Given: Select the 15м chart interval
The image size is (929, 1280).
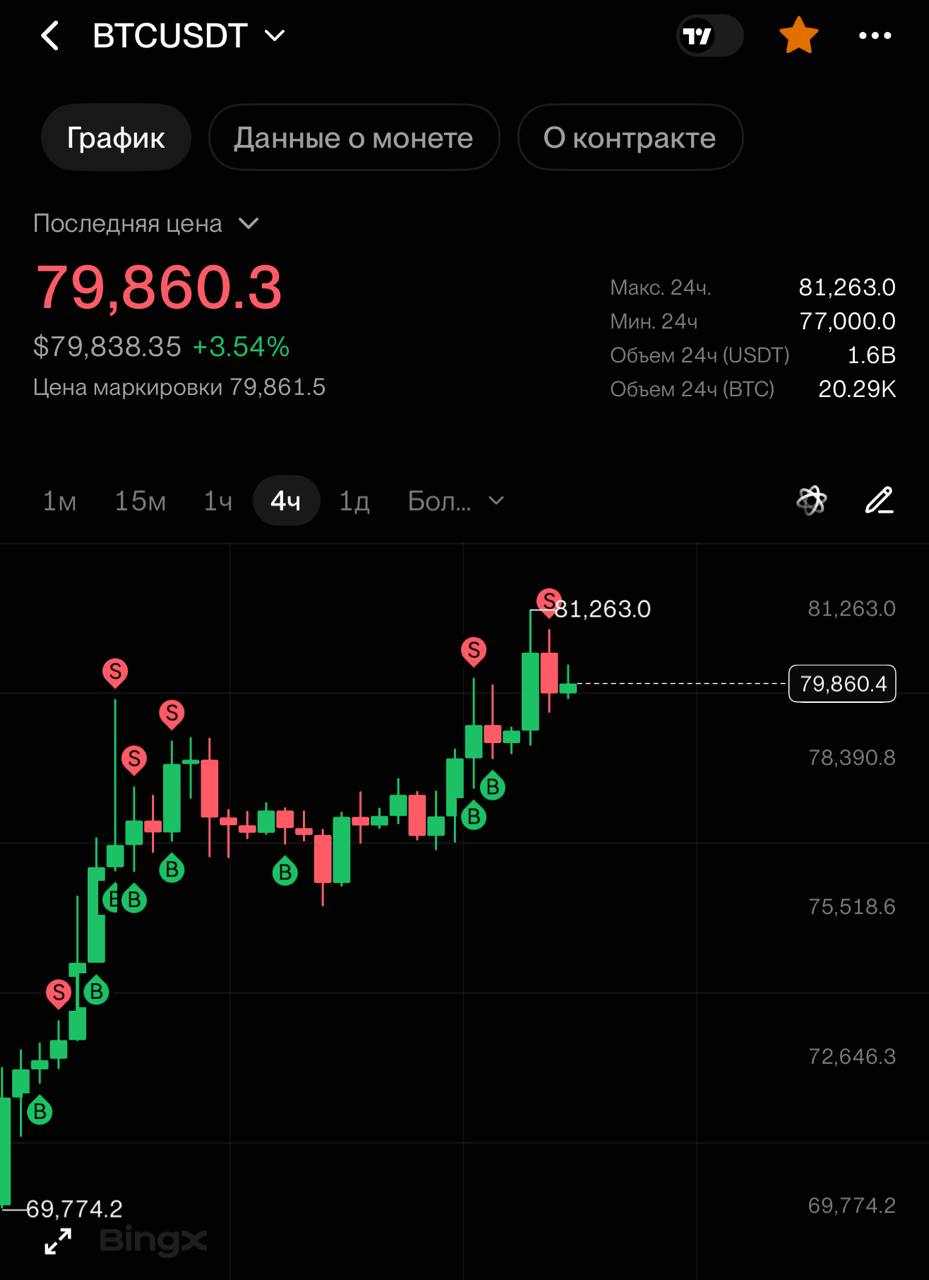Looking at the screenshot, I should pos(140,501).
